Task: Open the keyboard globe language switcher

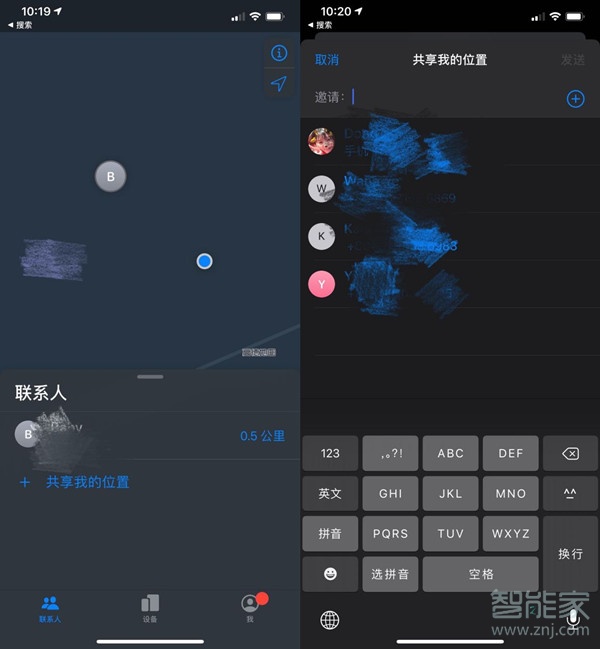Action: tap(329, 620)
